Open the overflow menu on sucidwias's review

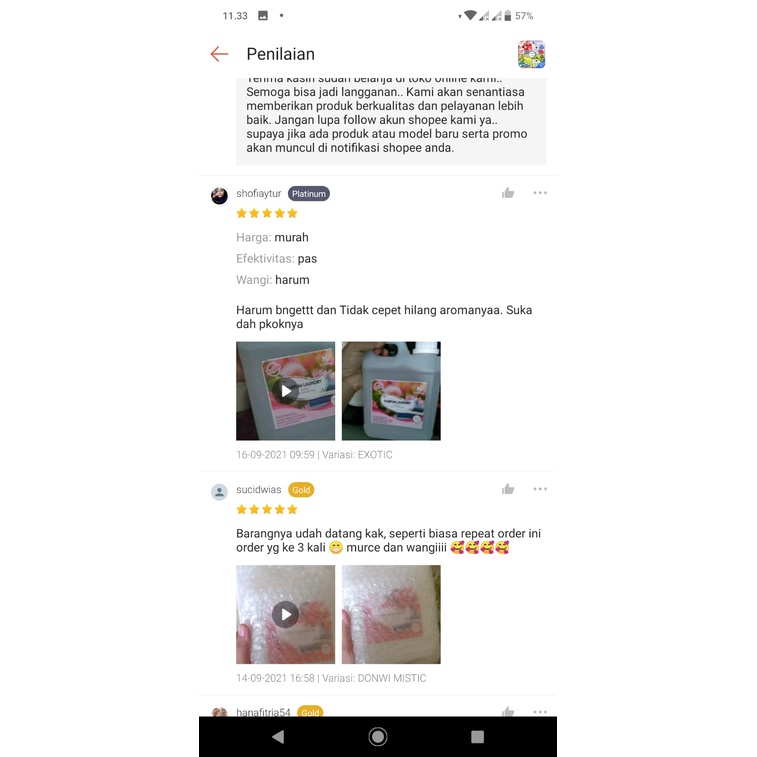pos(540,489)
